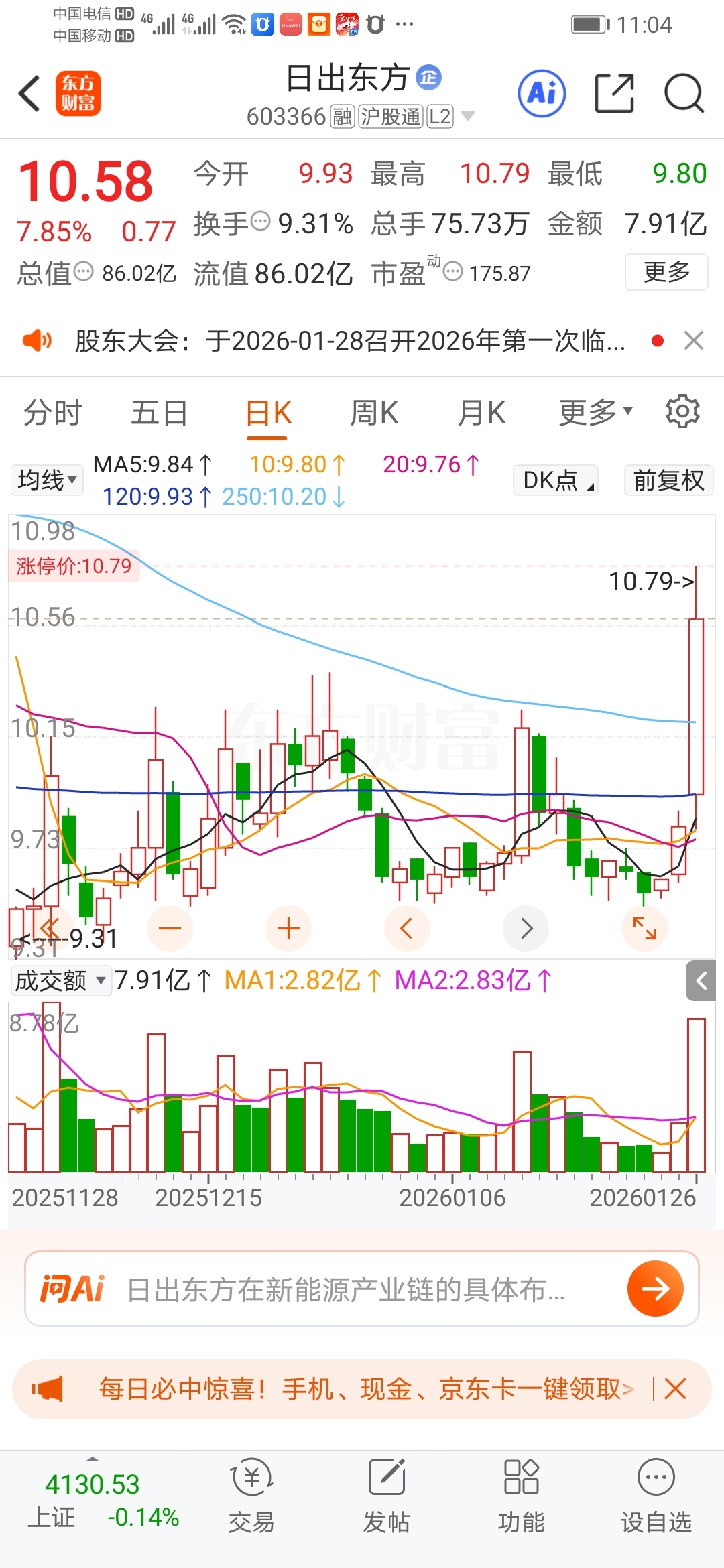Change the 前复权 adjustment option
Viewport: 724px width, 1568px height.
tap(668, 480)
